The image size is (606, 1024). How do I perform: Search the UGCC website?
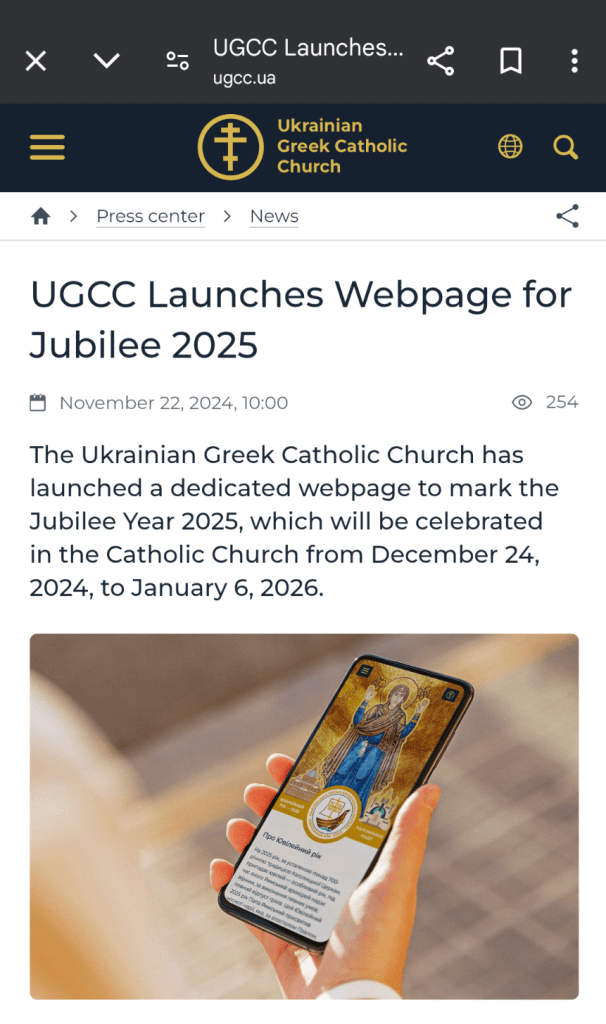click(x=566, y=148)
